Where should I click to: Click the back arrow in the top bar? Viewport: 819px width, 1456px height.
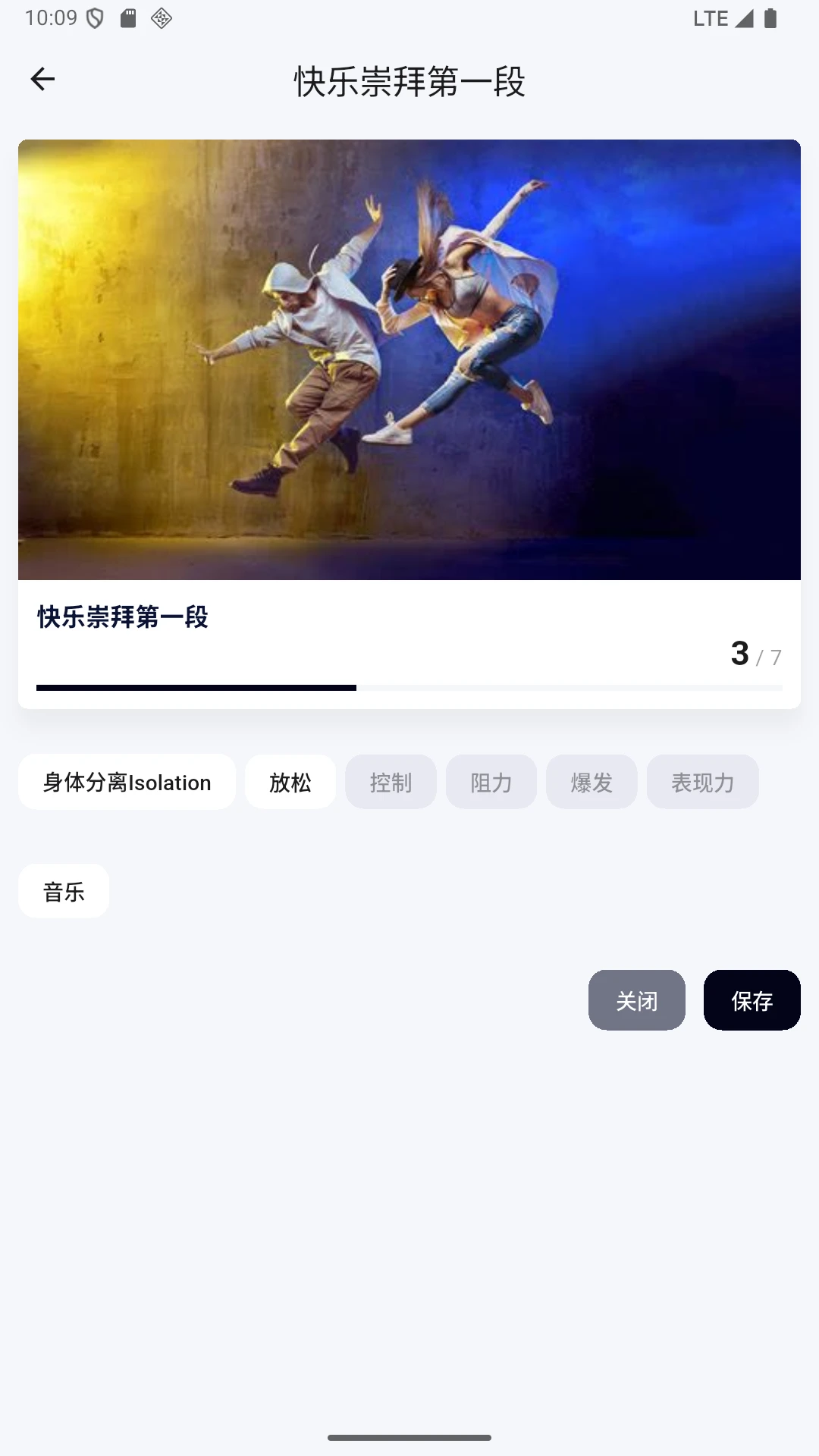pos(43,79)
